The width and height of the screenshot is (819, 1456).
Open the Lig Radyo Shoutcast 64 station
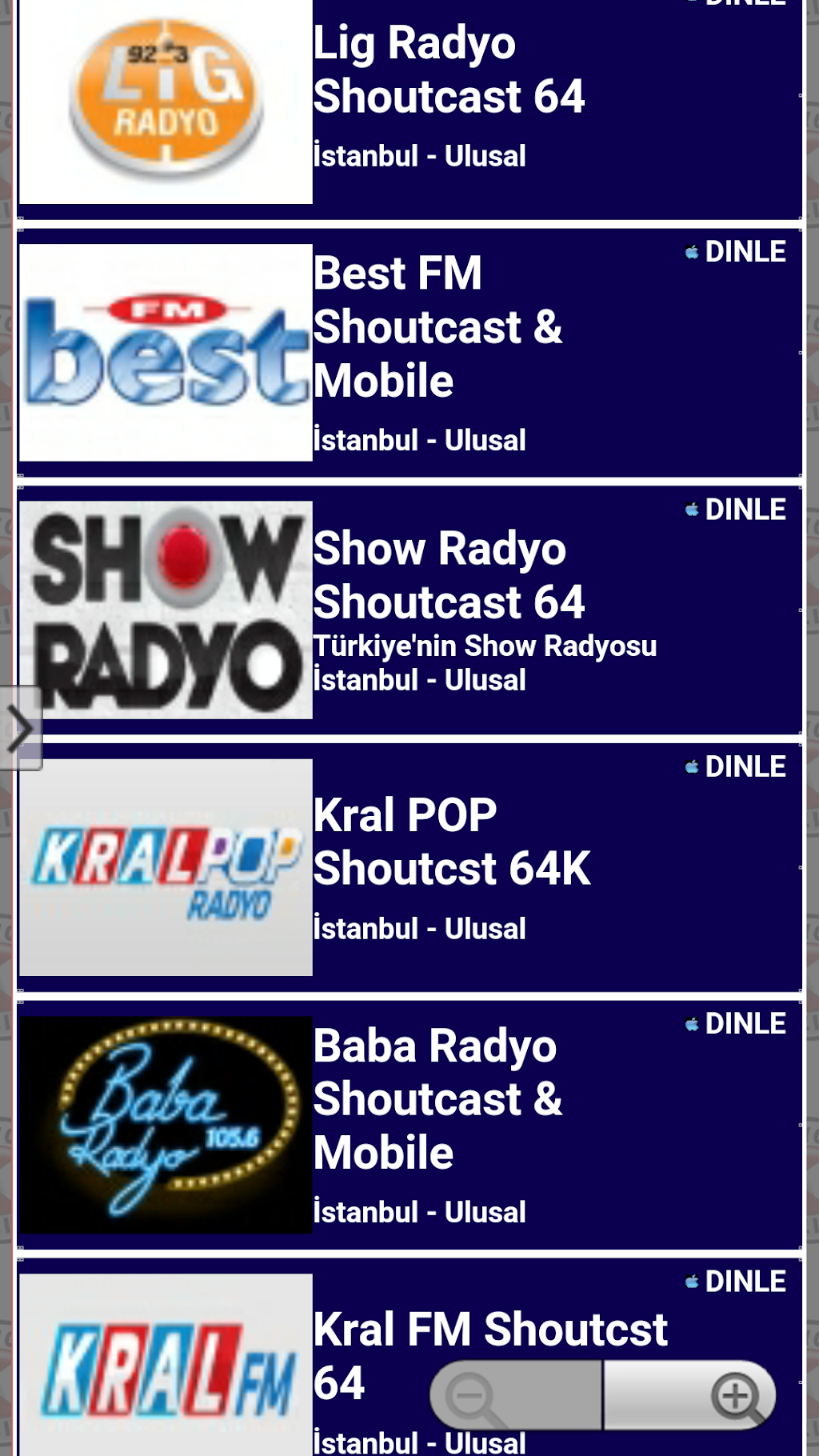pos(448,70)
